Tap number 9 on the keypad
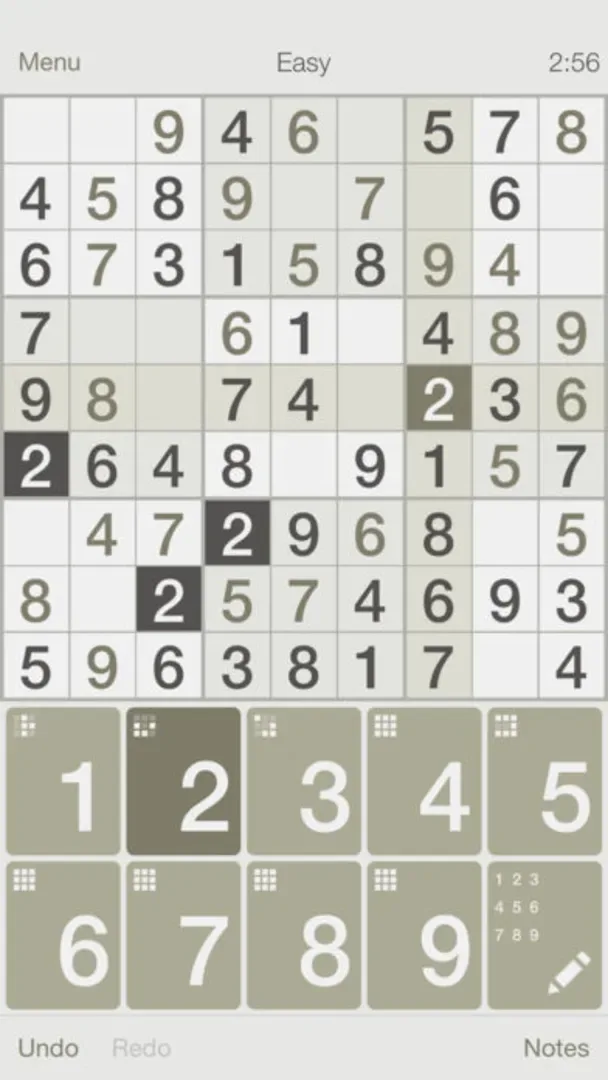Image resolution: width=608 pixels, height=1080 pixels. tap(424, 936)
